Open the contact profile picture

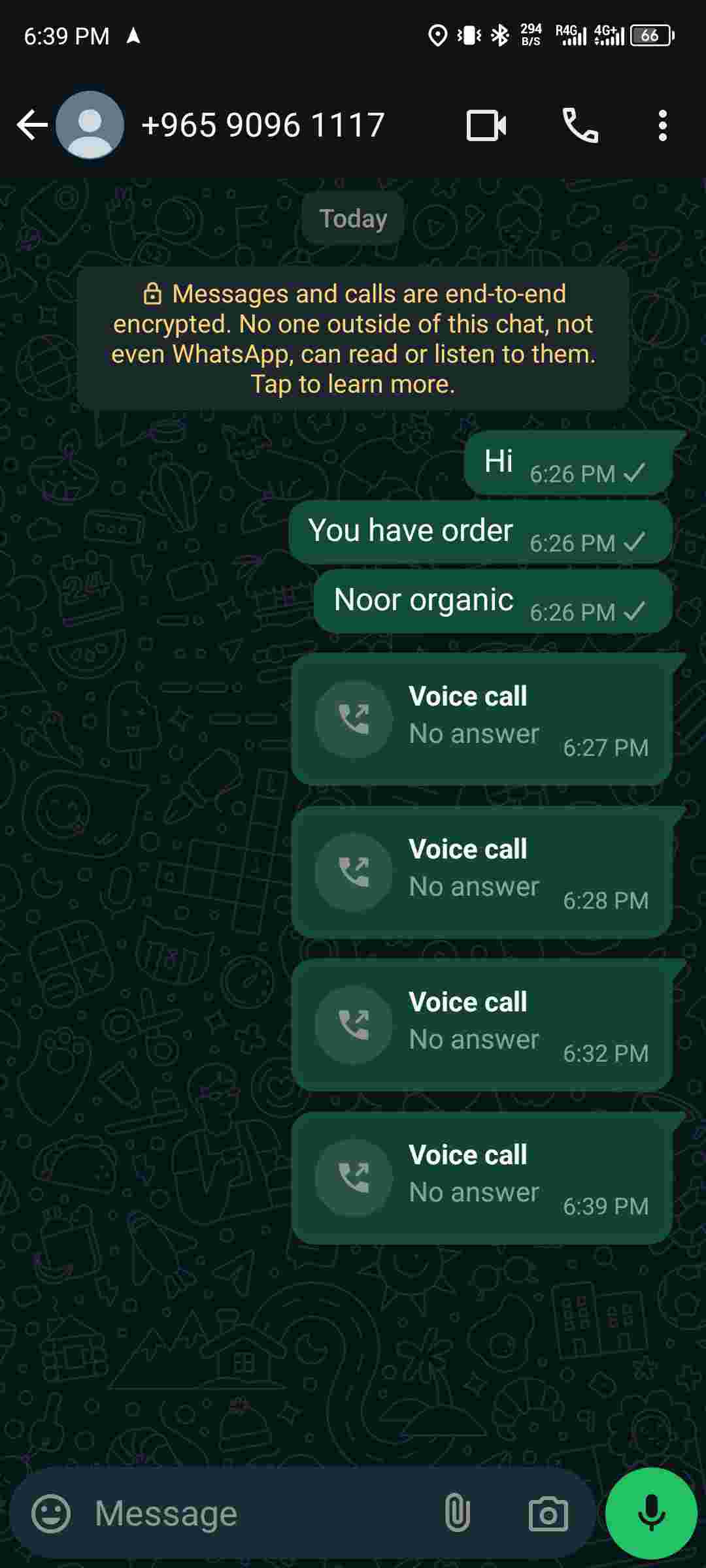tap(90, 125)
